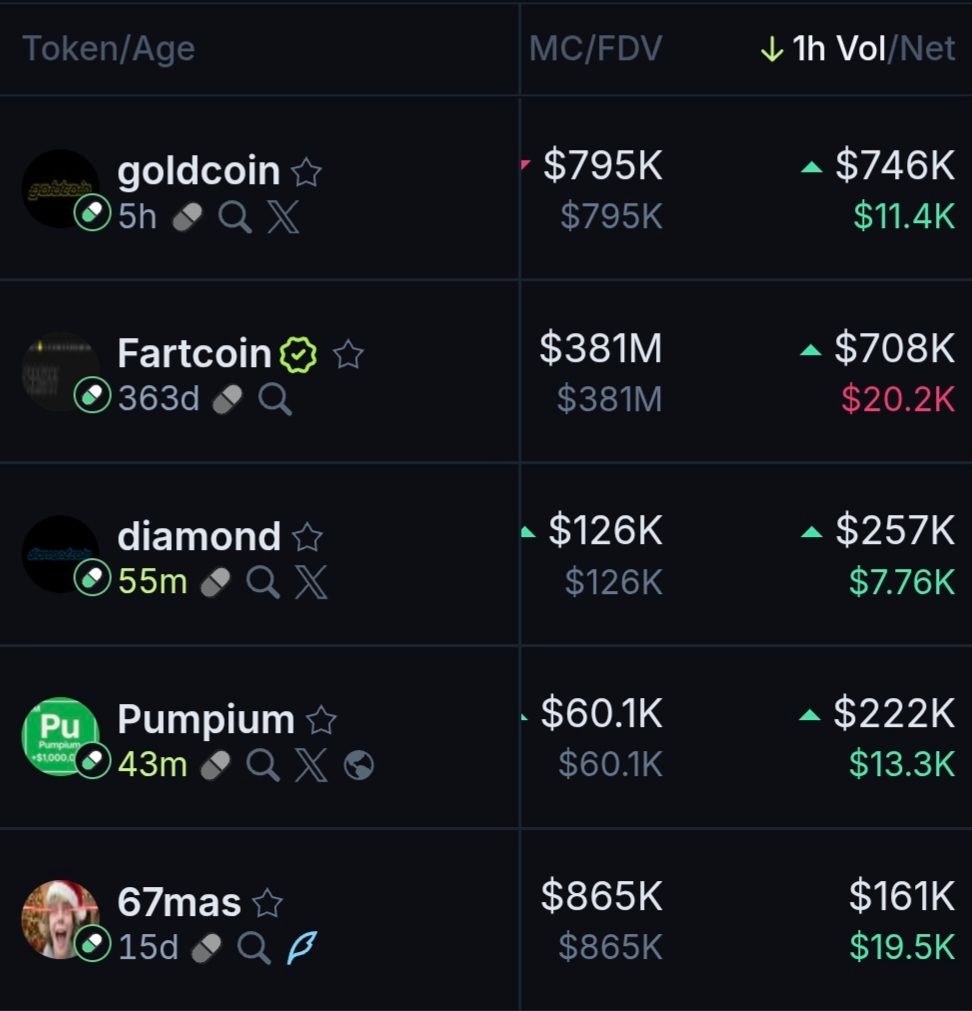Open the diamond token row

click(199, 537)
